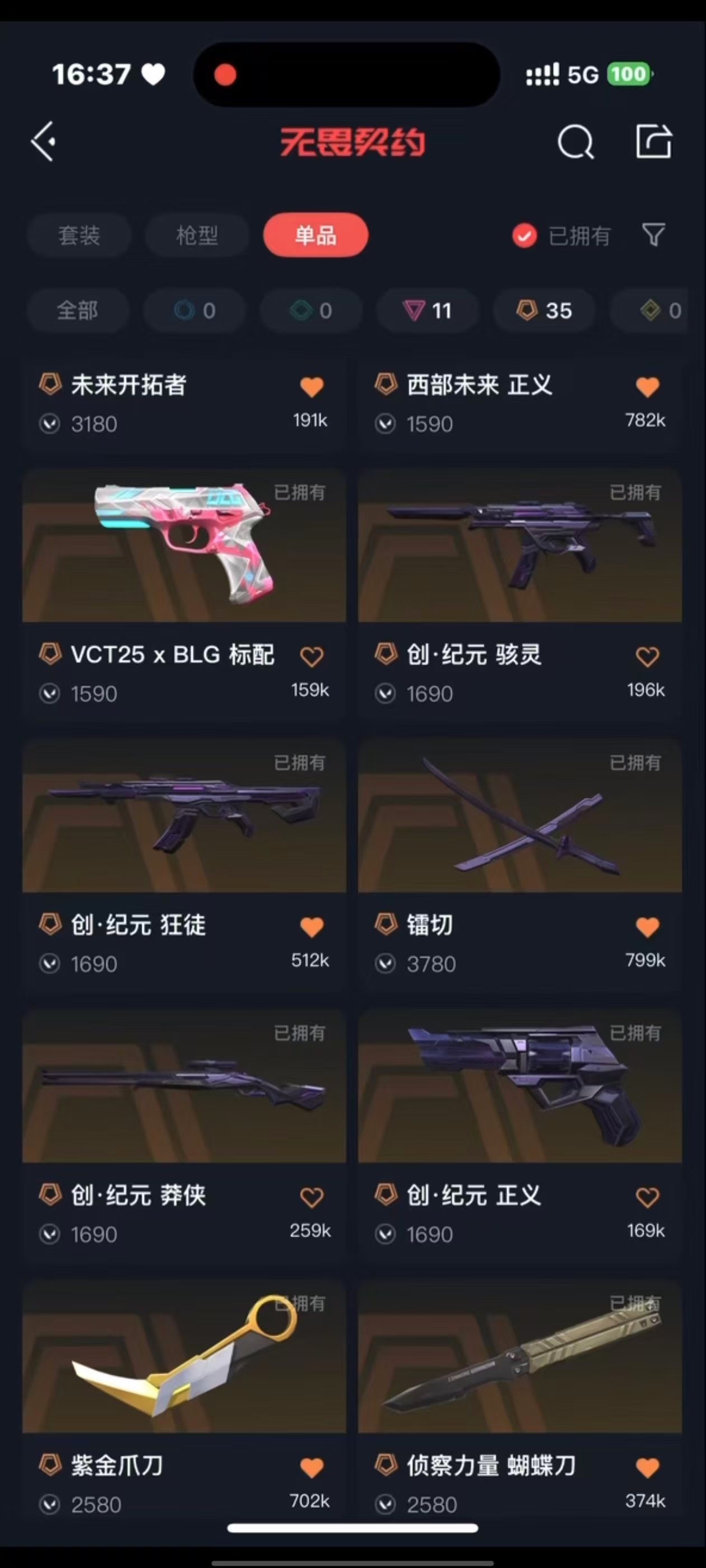
Task: Like the VCT25 x BLG 标配 skin
Action: tap(312, 656)
